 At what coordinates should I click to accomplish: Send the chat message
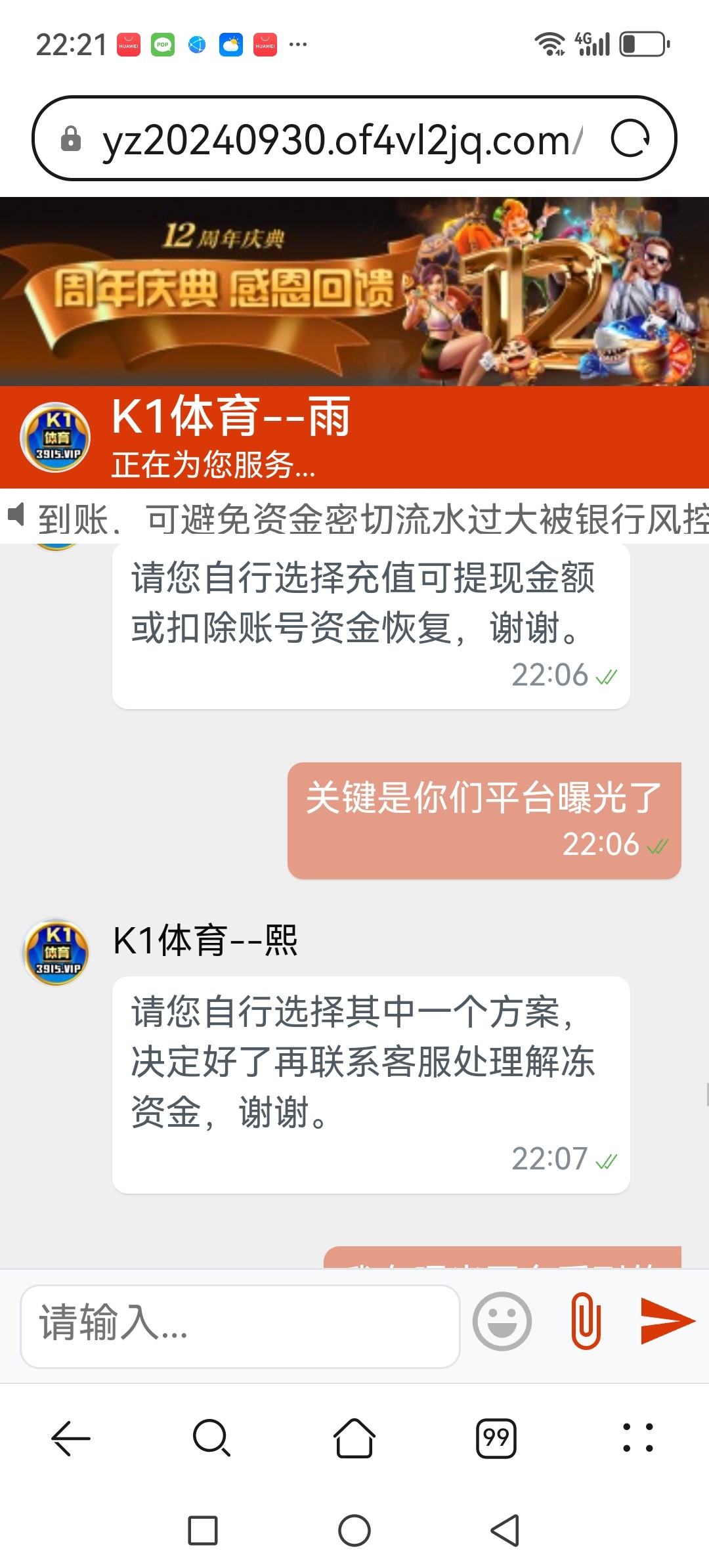(x=667, y=1321)
